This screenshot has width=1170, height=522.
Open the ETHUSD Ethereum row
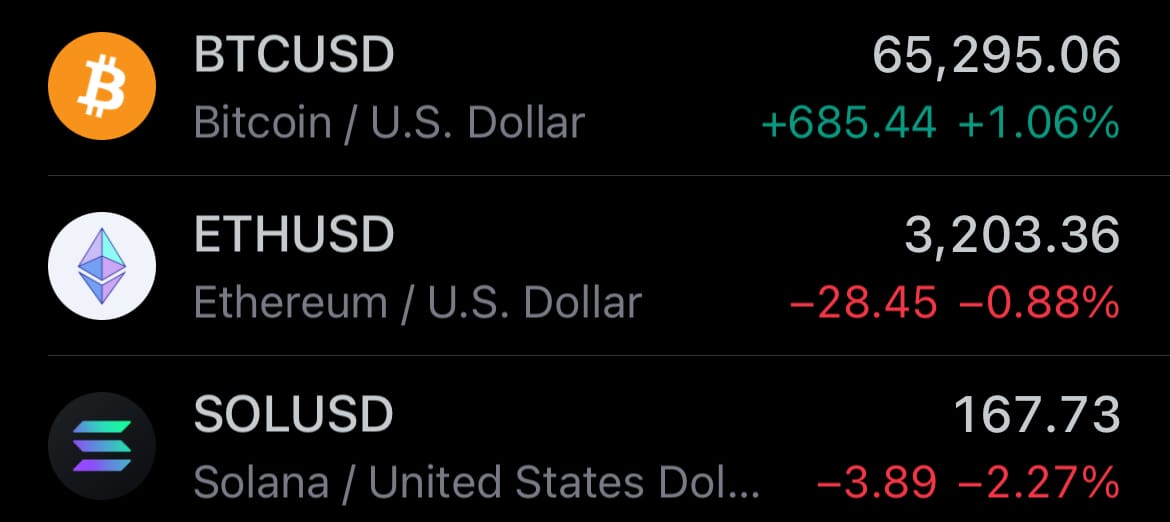(585, 266)
